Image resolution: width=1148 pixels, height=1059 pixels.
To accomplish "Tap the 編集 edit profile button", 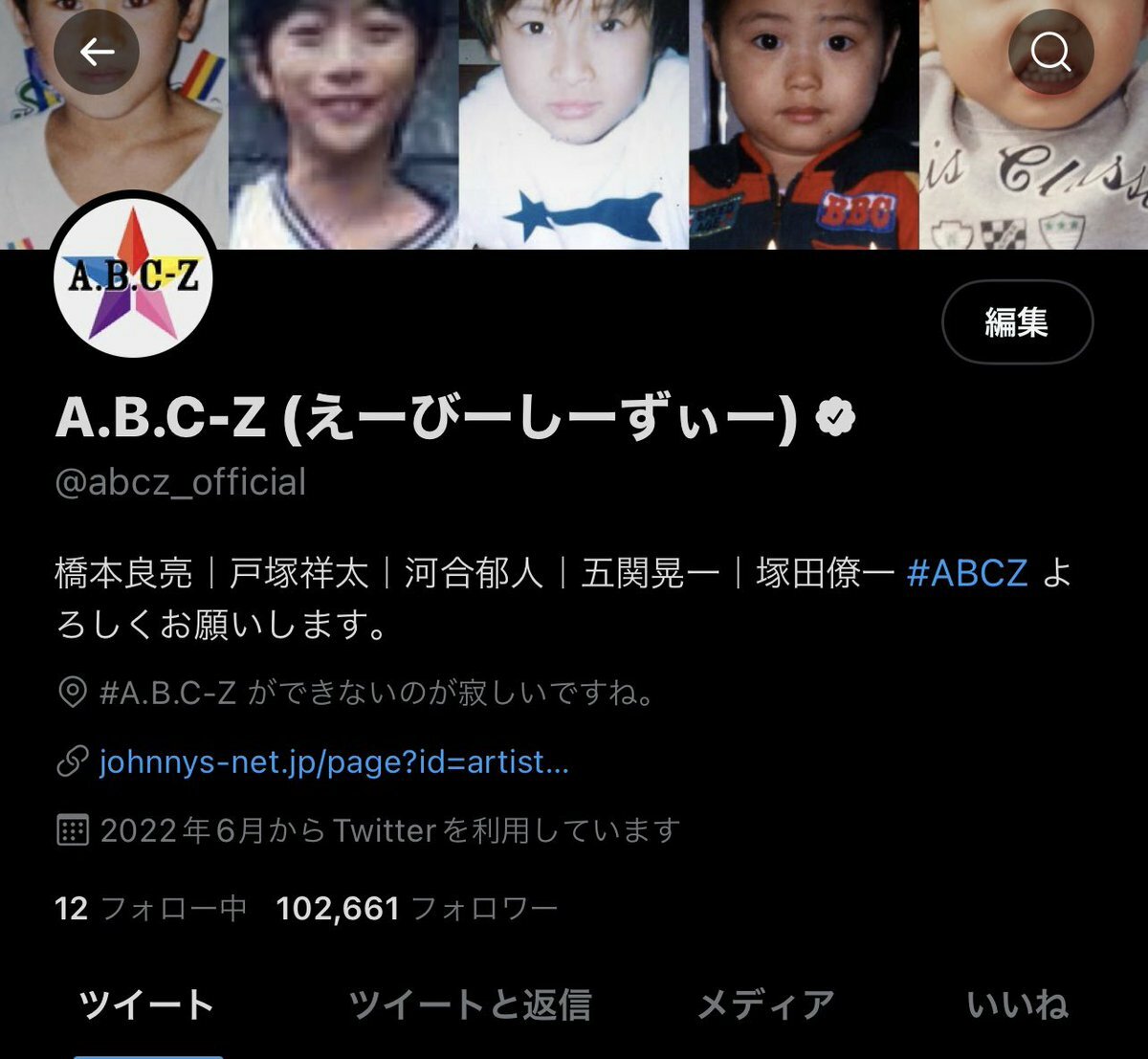I will (x=1017, y=322).
